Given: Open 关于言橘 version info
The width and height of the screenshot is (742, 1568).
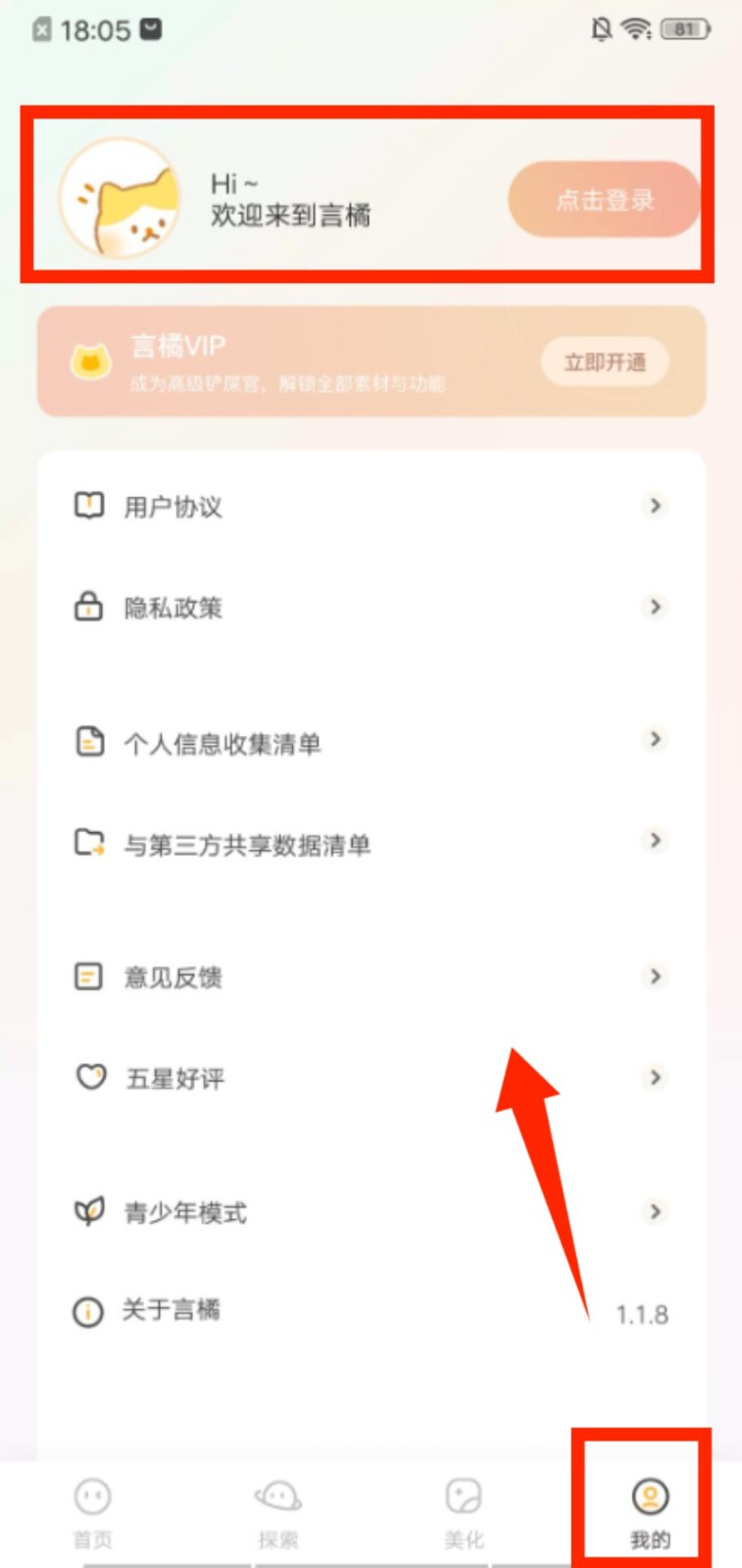Looking at the screenshot, I should coord(371,1311).
